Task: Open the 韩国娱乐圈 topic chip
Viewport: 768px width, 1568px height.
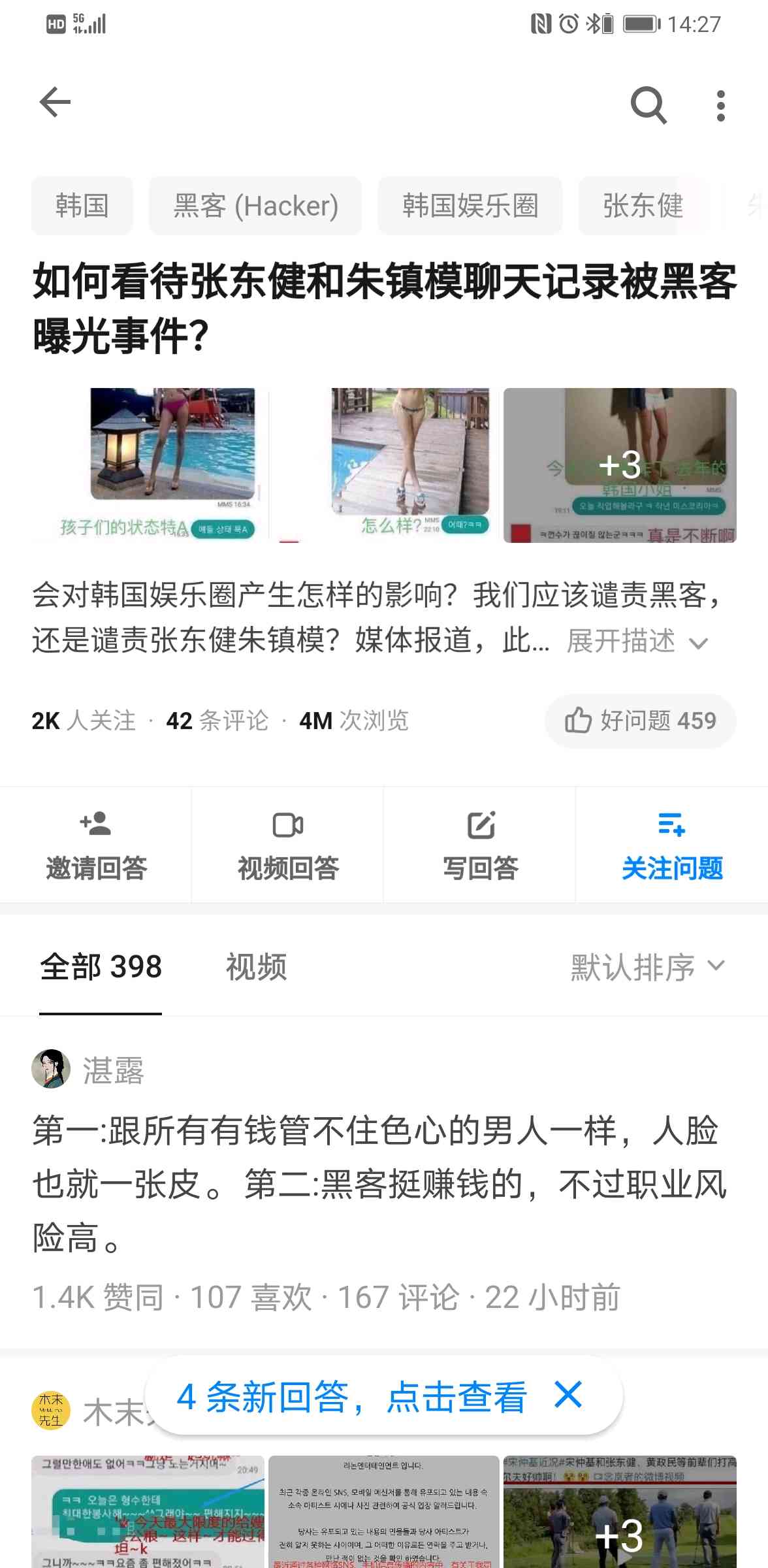Action: [x=470, y=206]
